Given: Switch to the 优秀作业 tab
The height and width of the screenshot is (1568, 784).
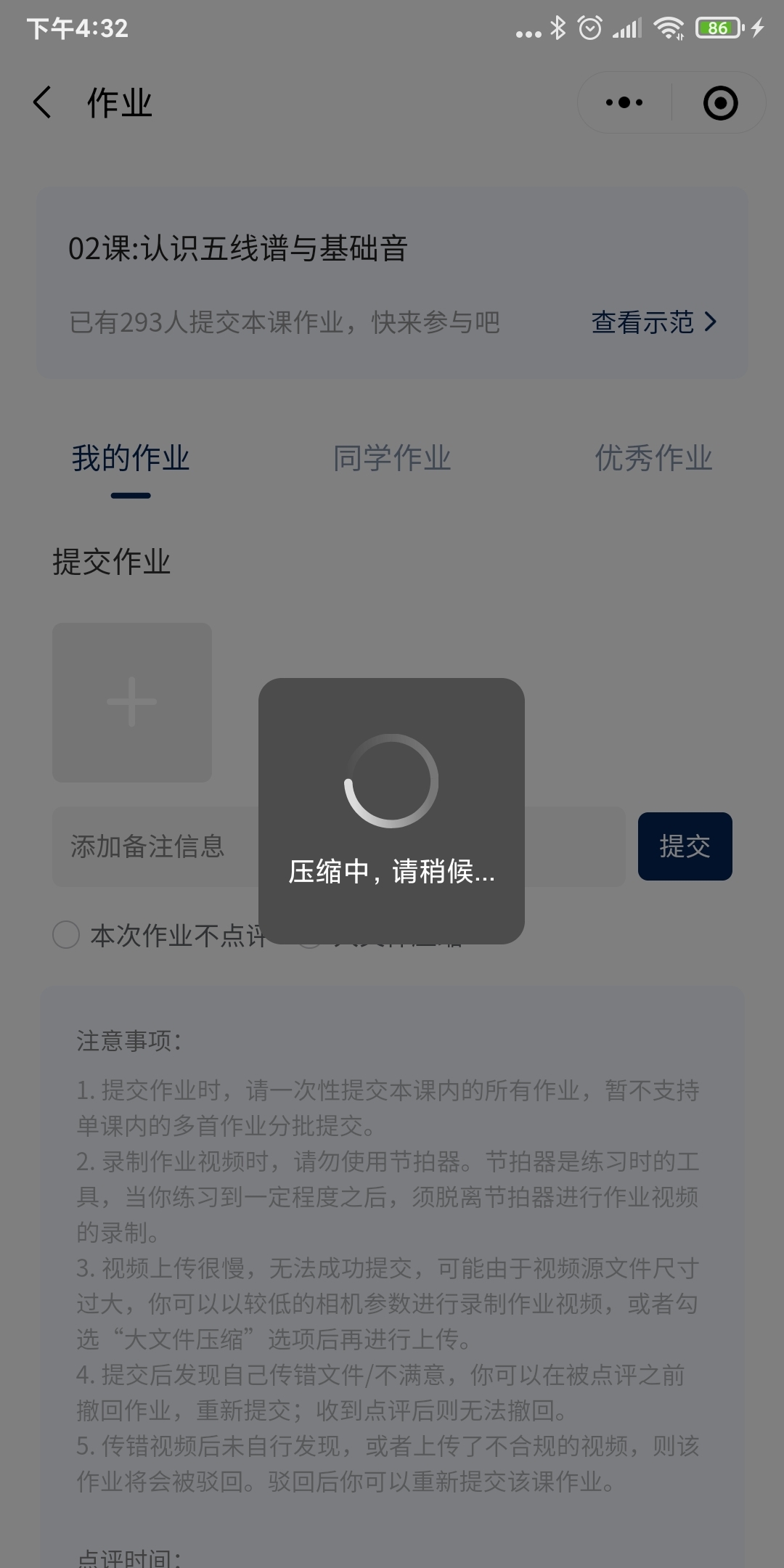Looking at the screenshot, I should (x=653, y=459).
